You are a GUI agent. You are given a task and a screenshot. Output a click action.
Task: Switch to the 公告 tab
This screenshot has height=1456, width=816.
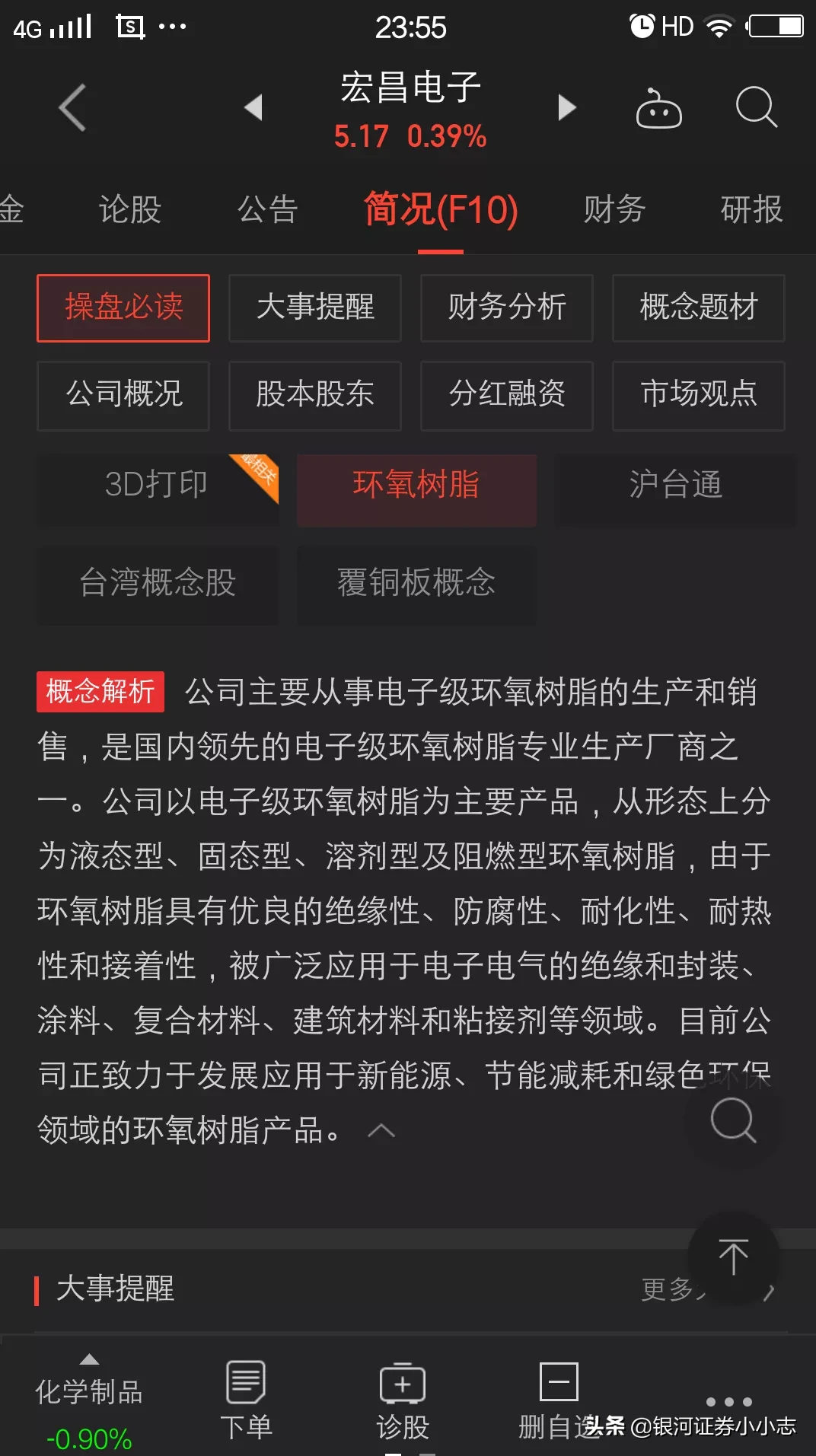[267, 209]
